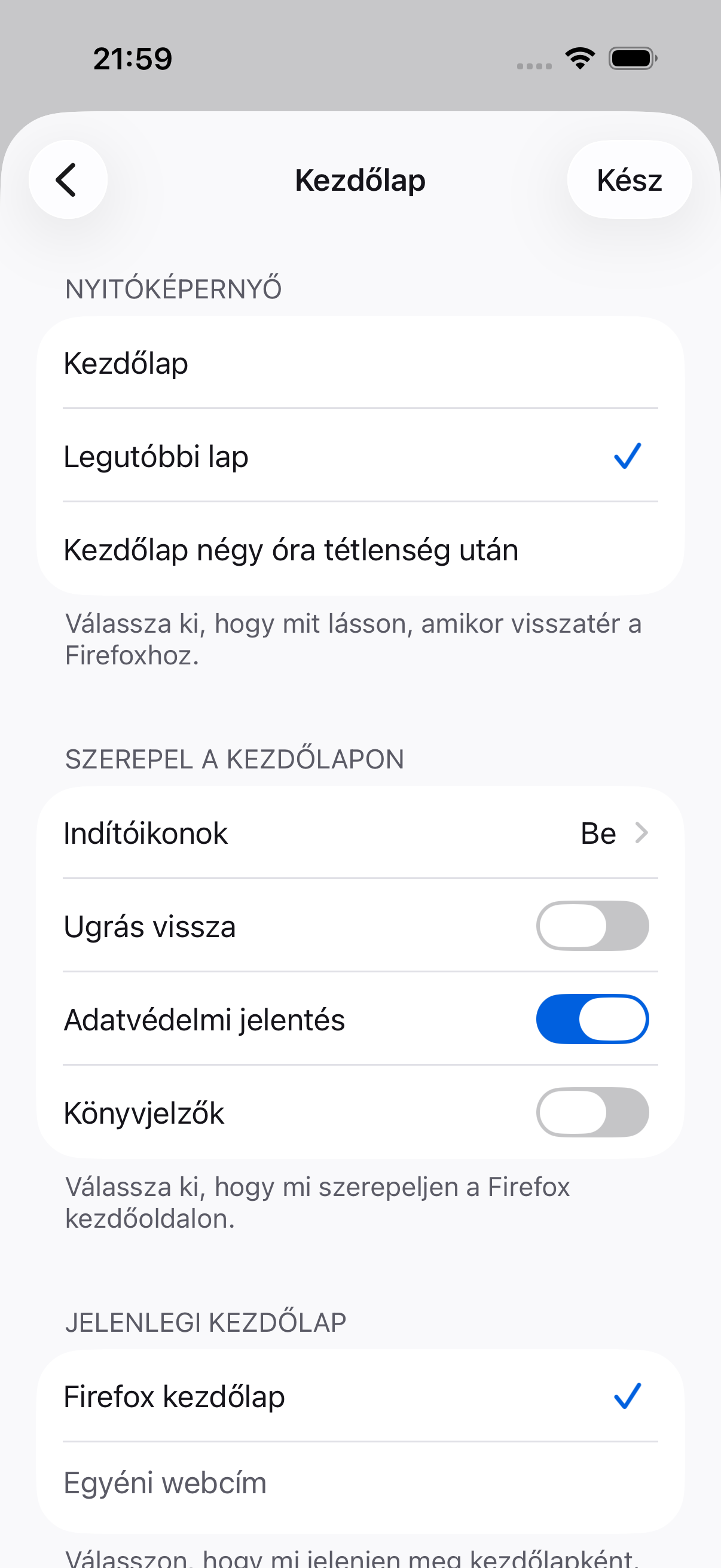Tap the Kész button
The height and width of the screenshot is (1568, 721).
[629, 179]
